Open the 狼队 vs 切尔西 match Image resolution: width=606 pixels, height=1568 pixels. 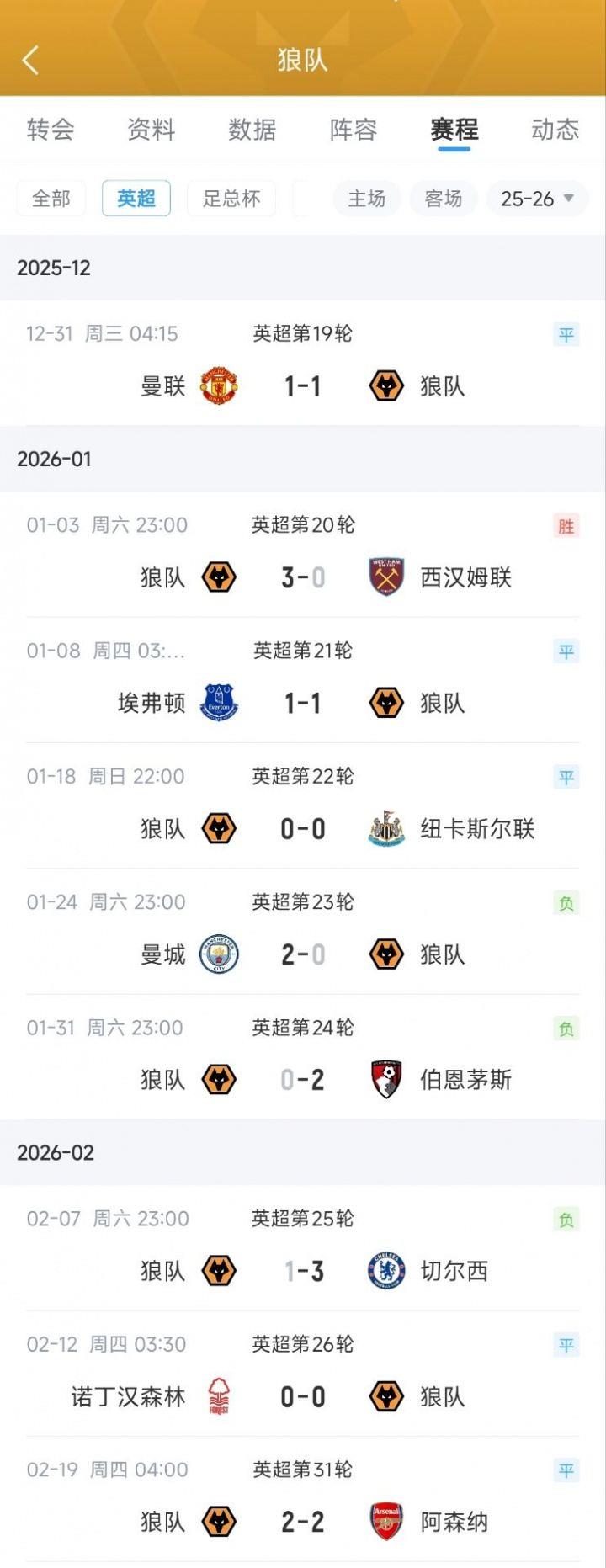pyautogui.click(x=303, y=1248)
